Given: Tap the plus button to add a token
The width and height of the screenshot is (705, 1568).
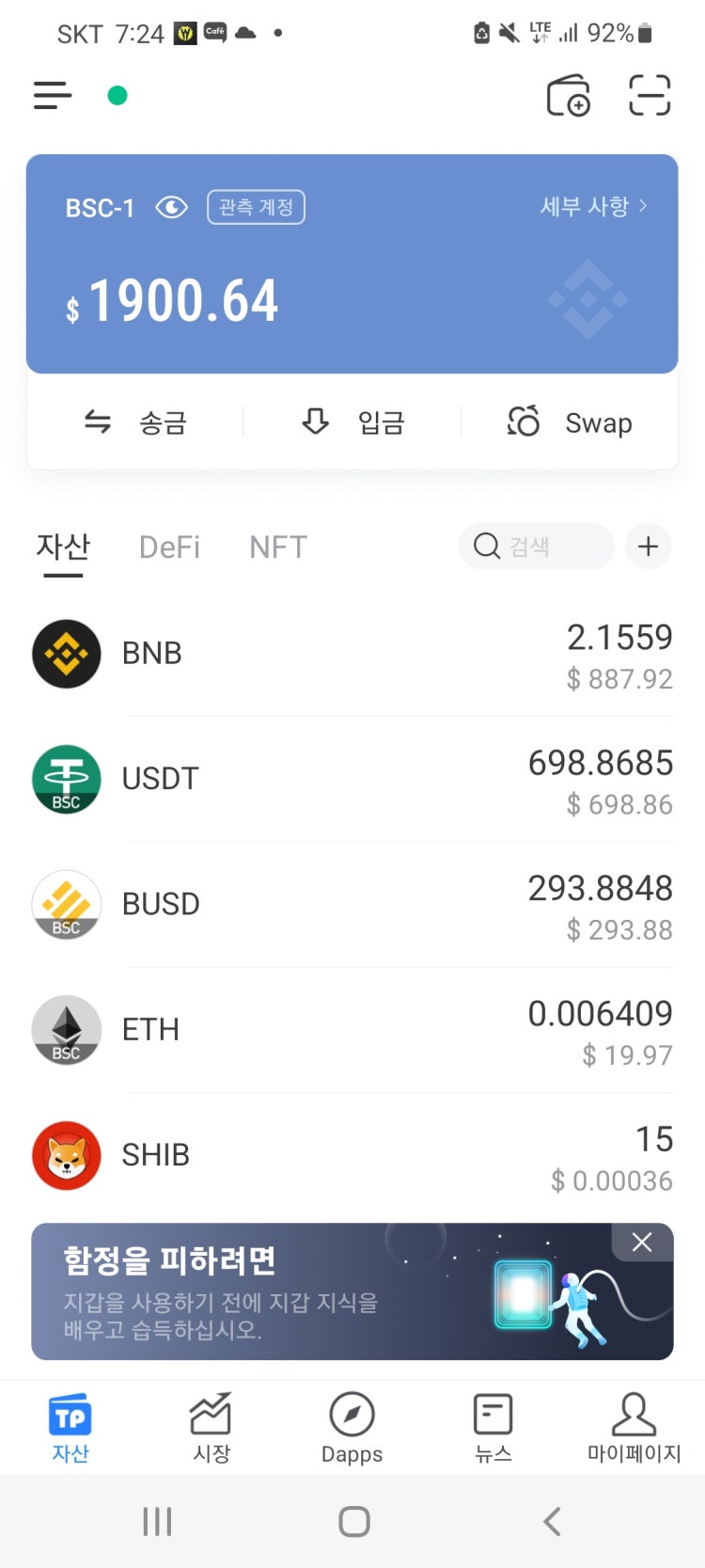Looking at the screenshot, I should pyautogui.click(x=648, y=546).
